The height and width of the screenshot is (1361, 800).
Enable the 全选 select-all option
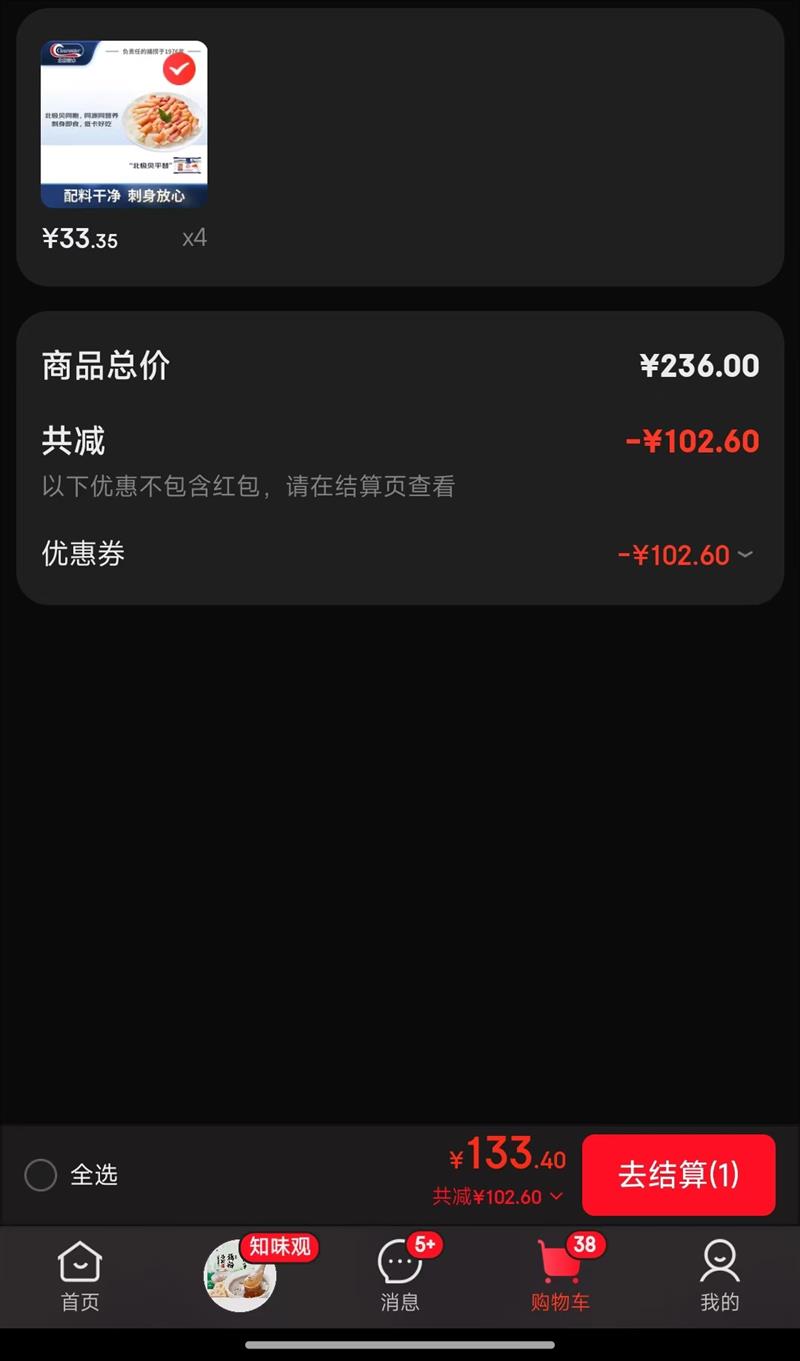(41, 1175)
